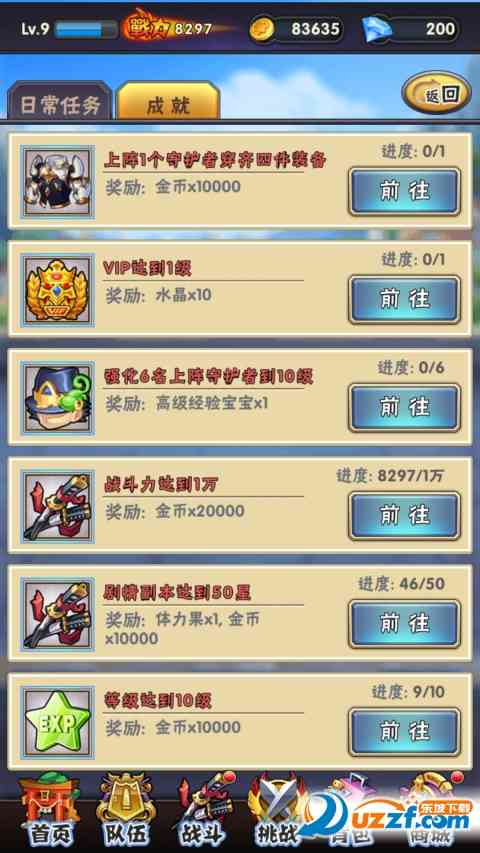
Task: Tap the 返回 back button
Action: click(436, 95)
